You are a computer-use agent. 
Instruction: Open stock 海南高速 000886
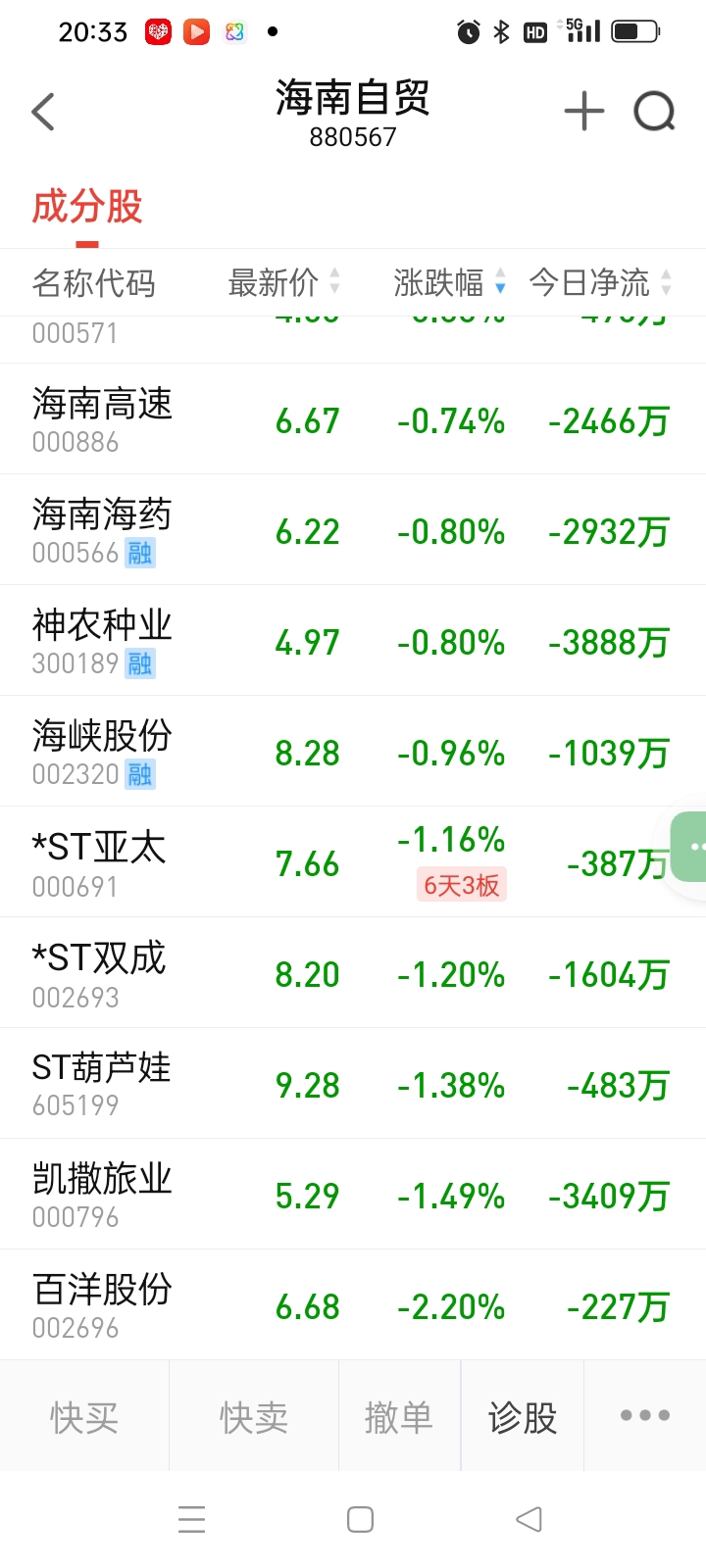pyautogui.click(x=353, y=419)
